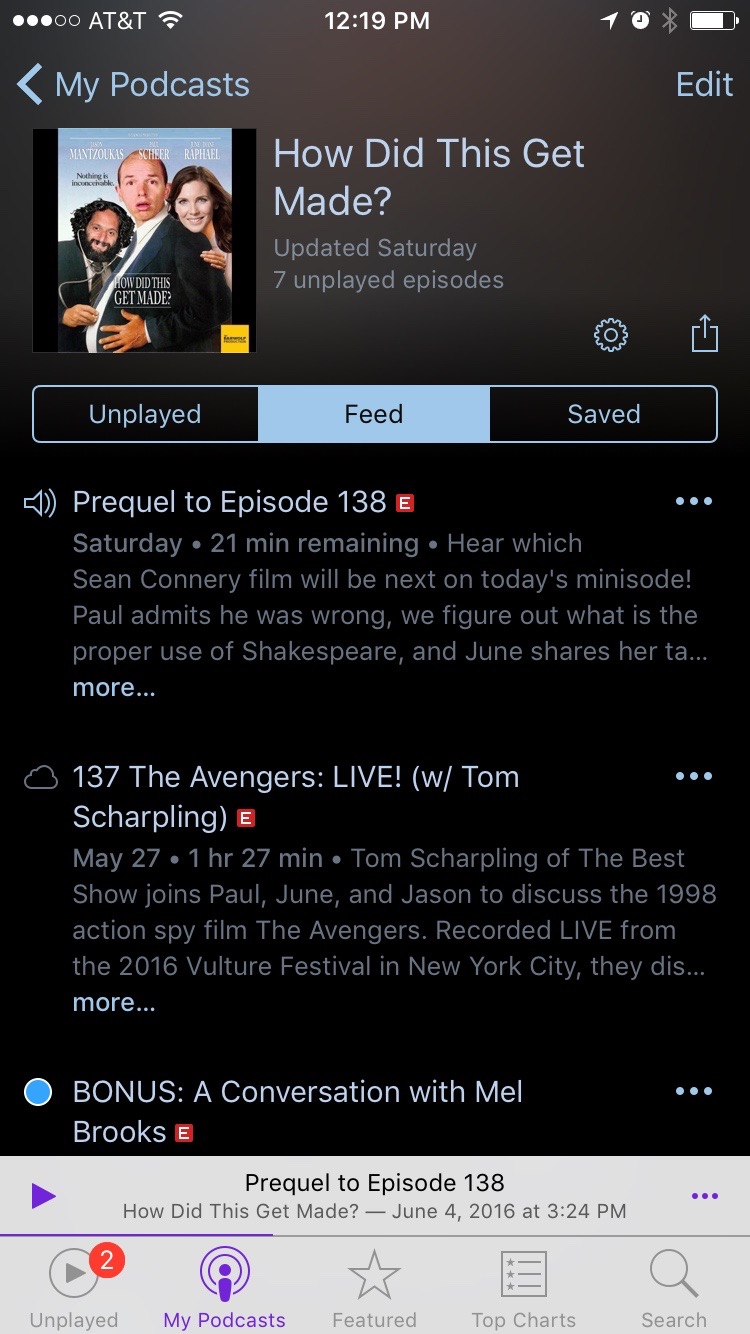Go to the Featured tab
Screen dimensions: 750x1334
[374, 1290]
